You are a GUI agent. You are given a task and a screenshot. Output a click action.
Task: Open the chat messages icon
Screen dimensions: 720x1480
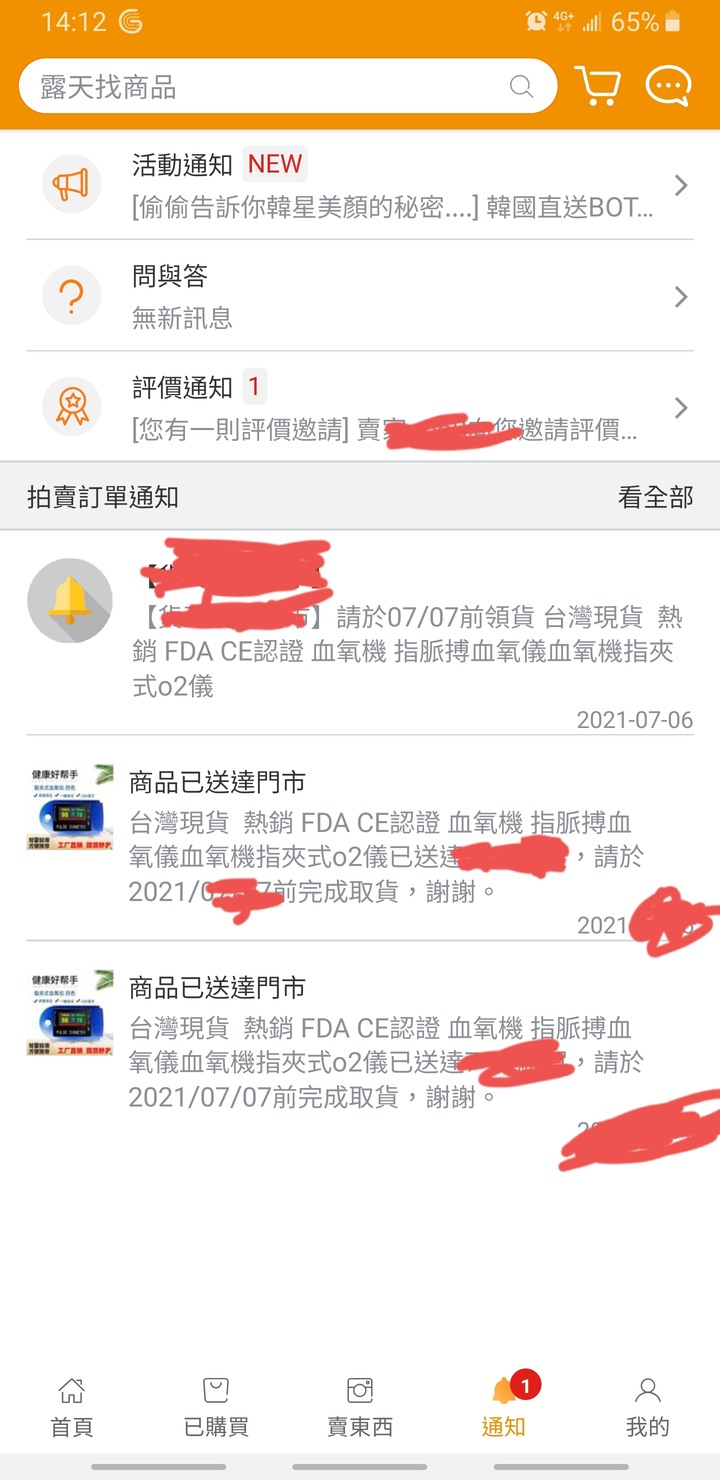pyautogui.click(x=668, y=85)
